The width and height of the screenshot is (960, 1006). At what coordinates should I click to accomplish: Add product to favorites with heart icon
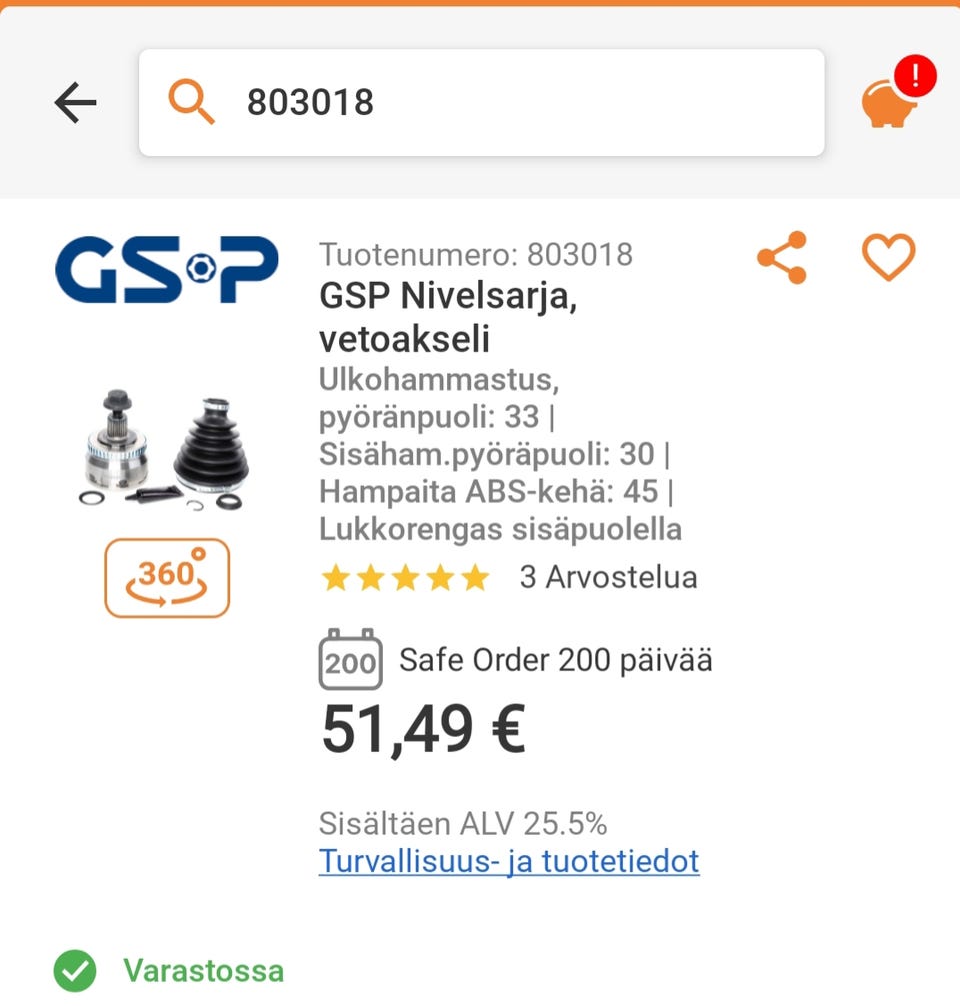[x=887, y=257]
